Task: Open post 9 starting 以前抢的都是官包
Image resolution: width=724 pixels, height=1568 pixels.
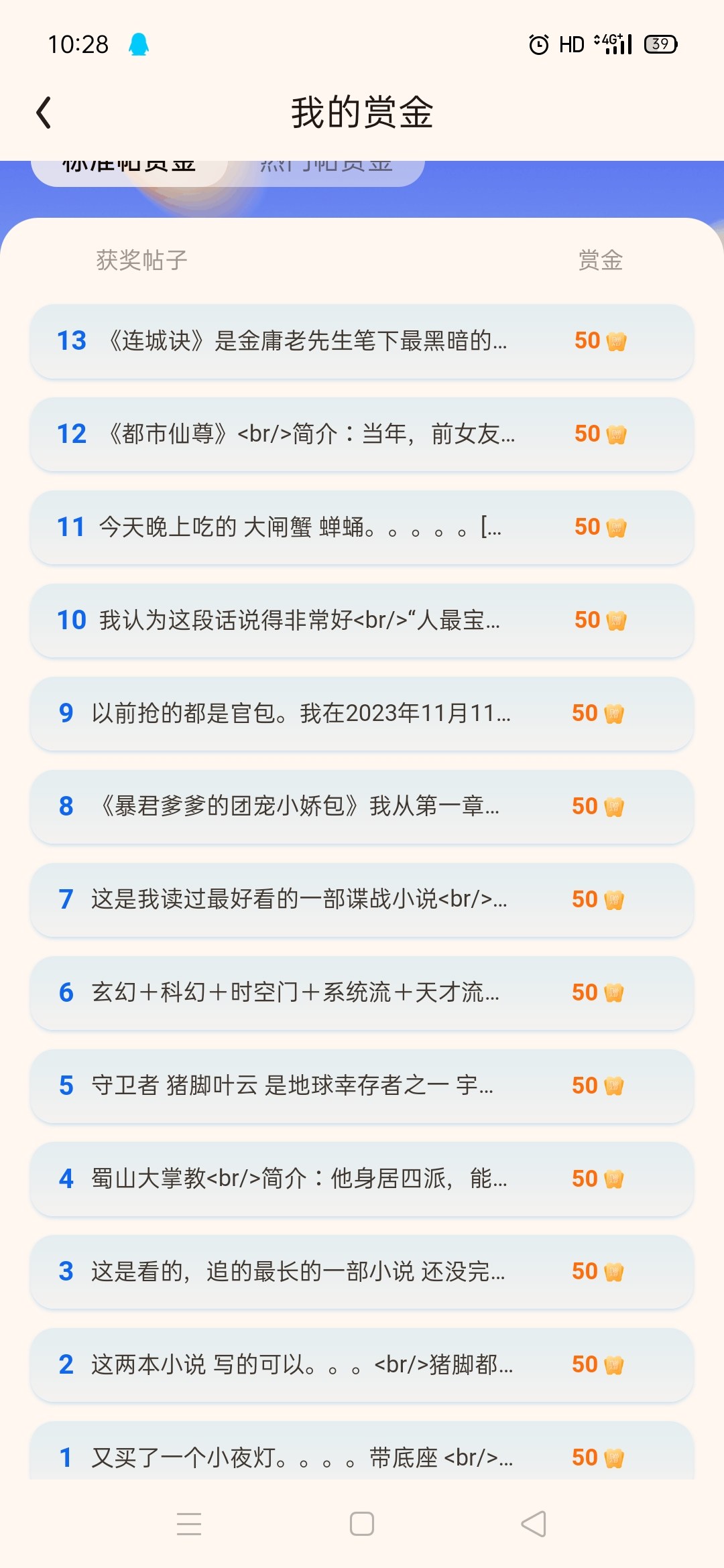Action: 362,714
